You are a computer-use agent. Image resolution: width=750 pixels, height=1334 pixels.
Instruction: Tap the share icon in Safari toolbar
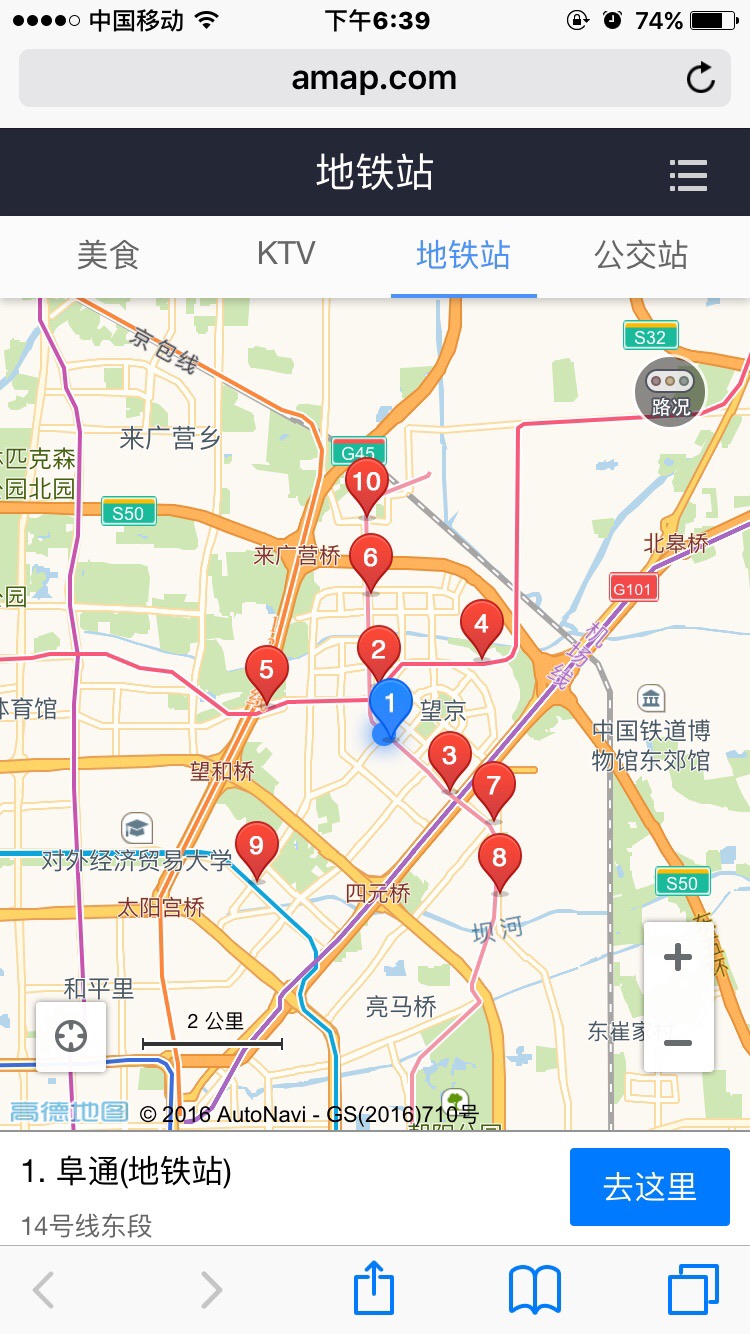tap(373, 1290)
